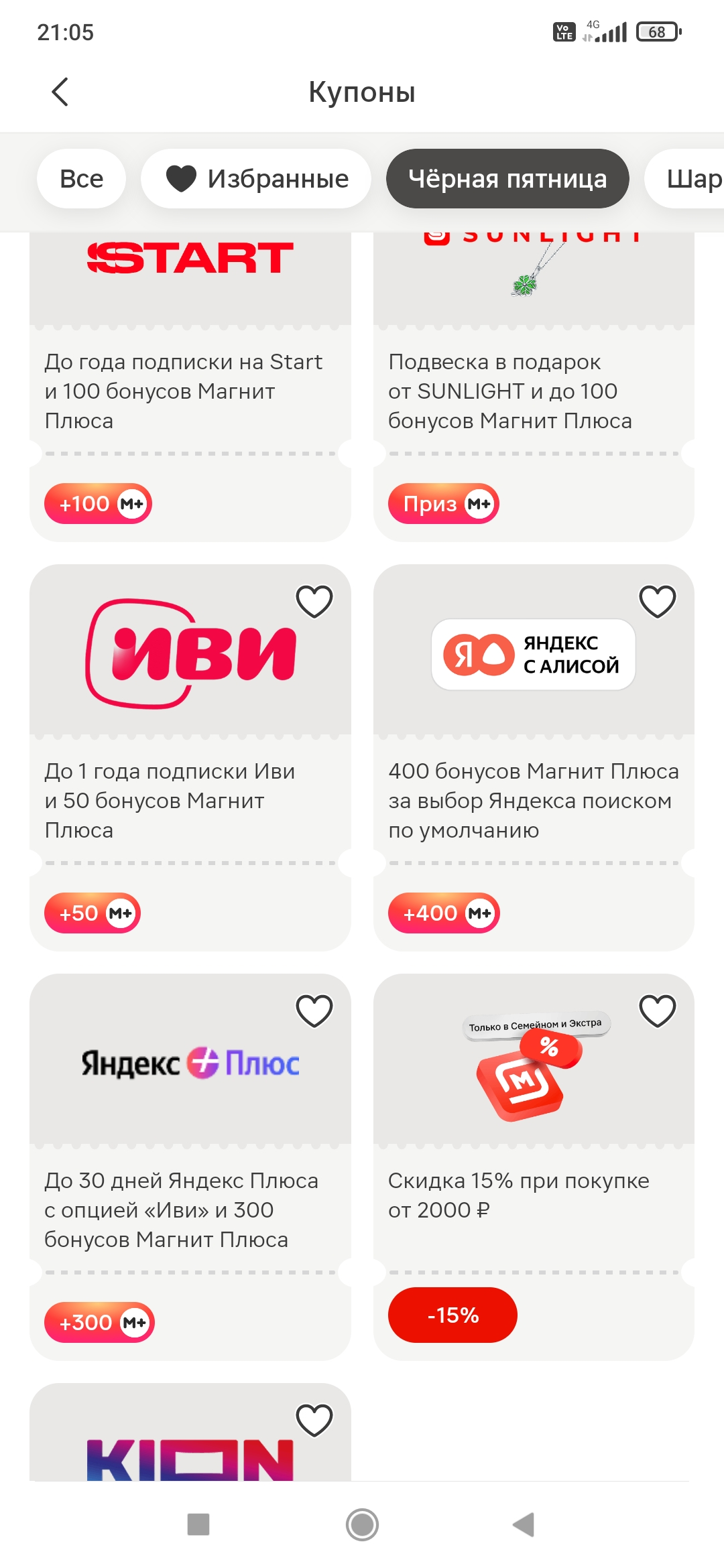Favorite the 15% discount coupon
This screenshot has height=1568, width=724.
658,1010
